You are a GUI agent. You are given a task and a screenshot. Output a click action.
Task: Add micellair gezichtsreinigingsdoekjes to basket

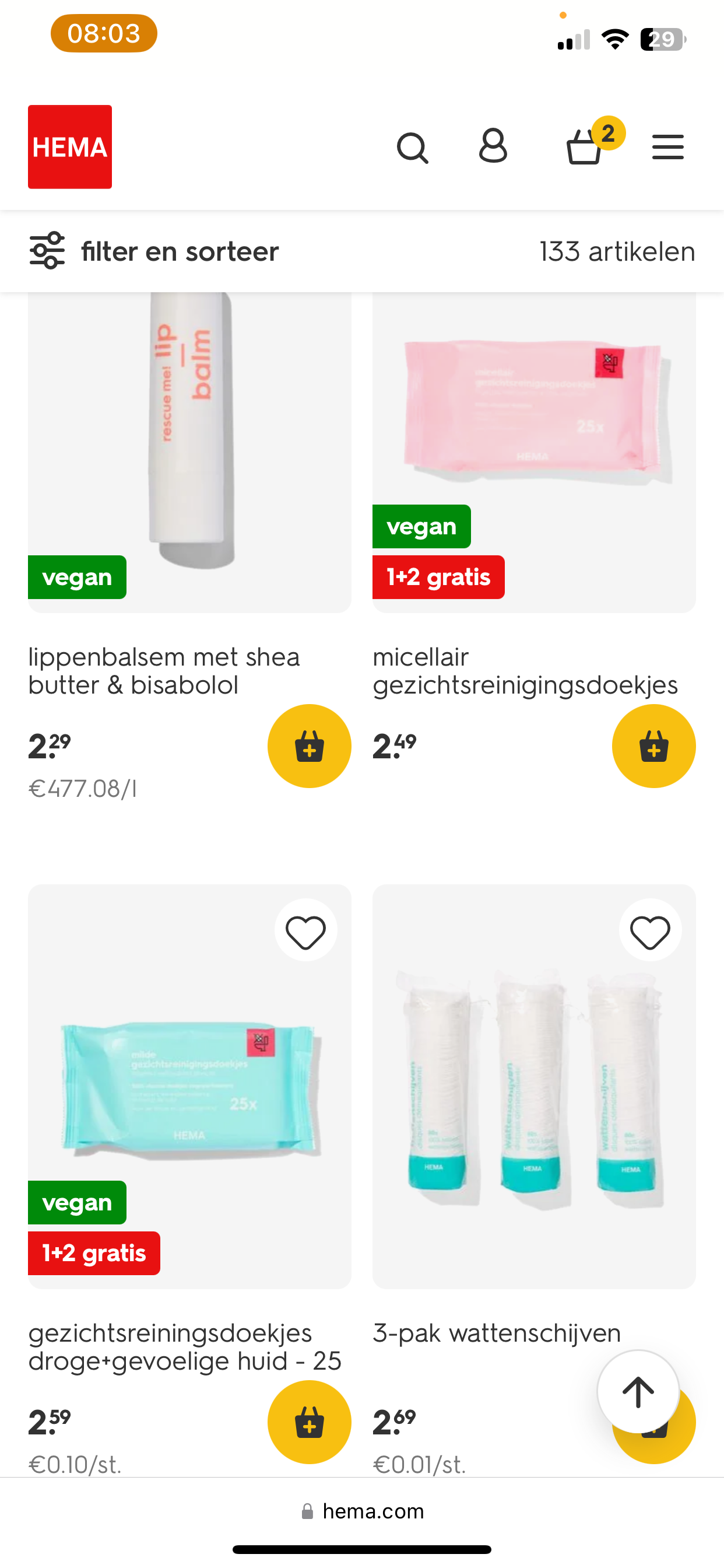(x=653, y=746)
